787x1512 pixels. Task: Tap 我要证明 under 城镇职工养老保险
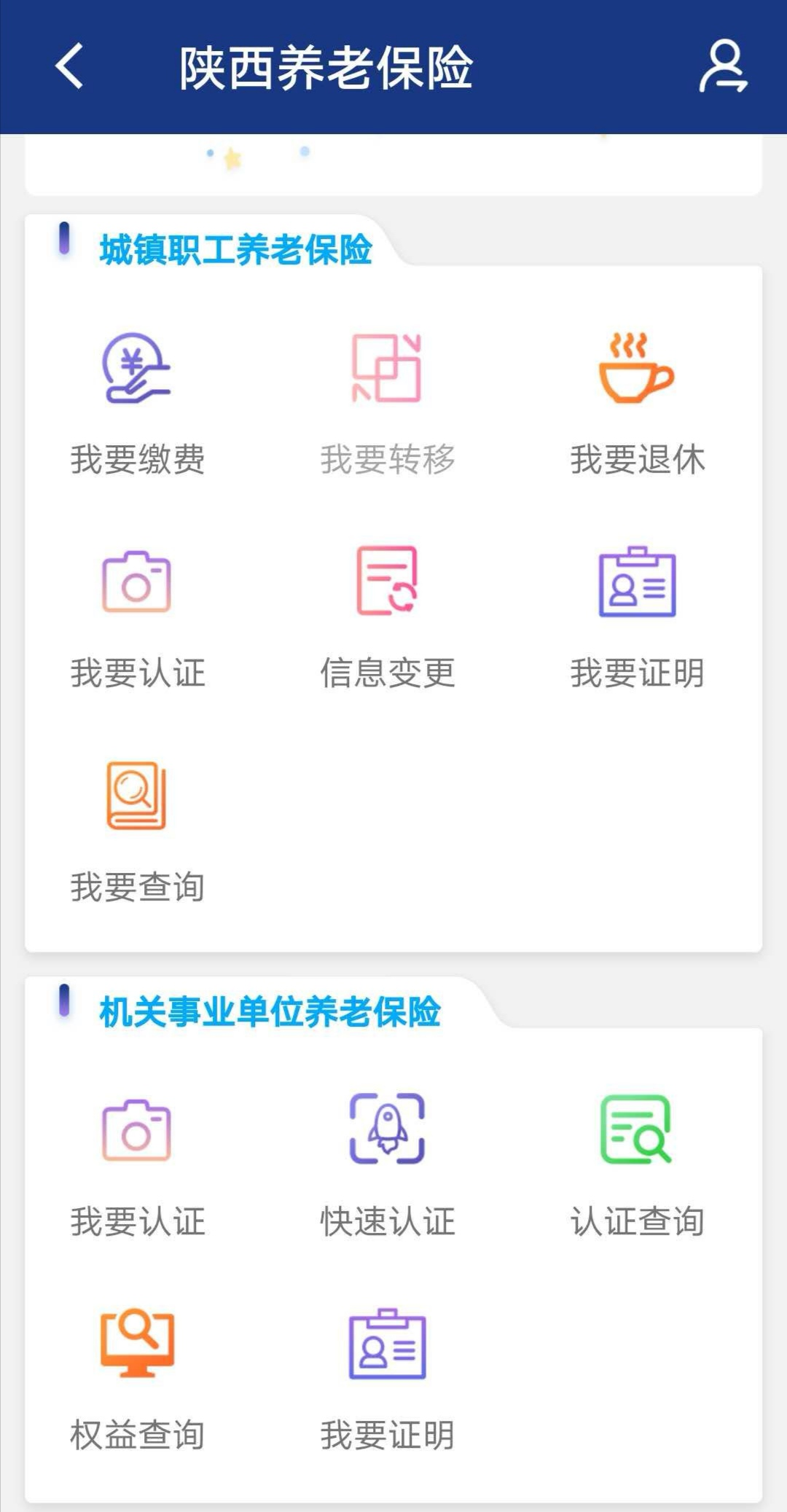[x=637, y=616]
